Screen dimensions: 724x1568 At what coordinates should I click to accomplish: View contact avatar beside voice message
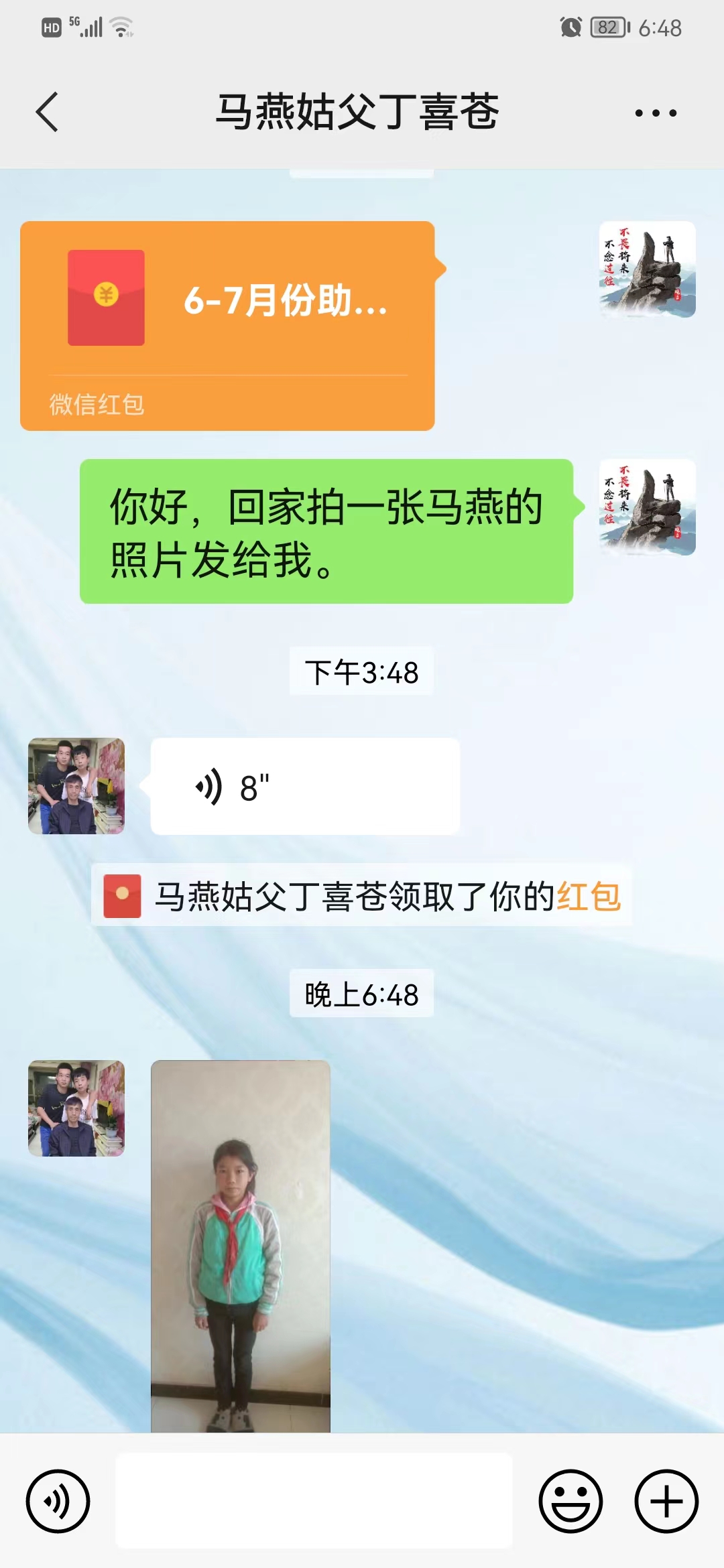tap(76, 787)
